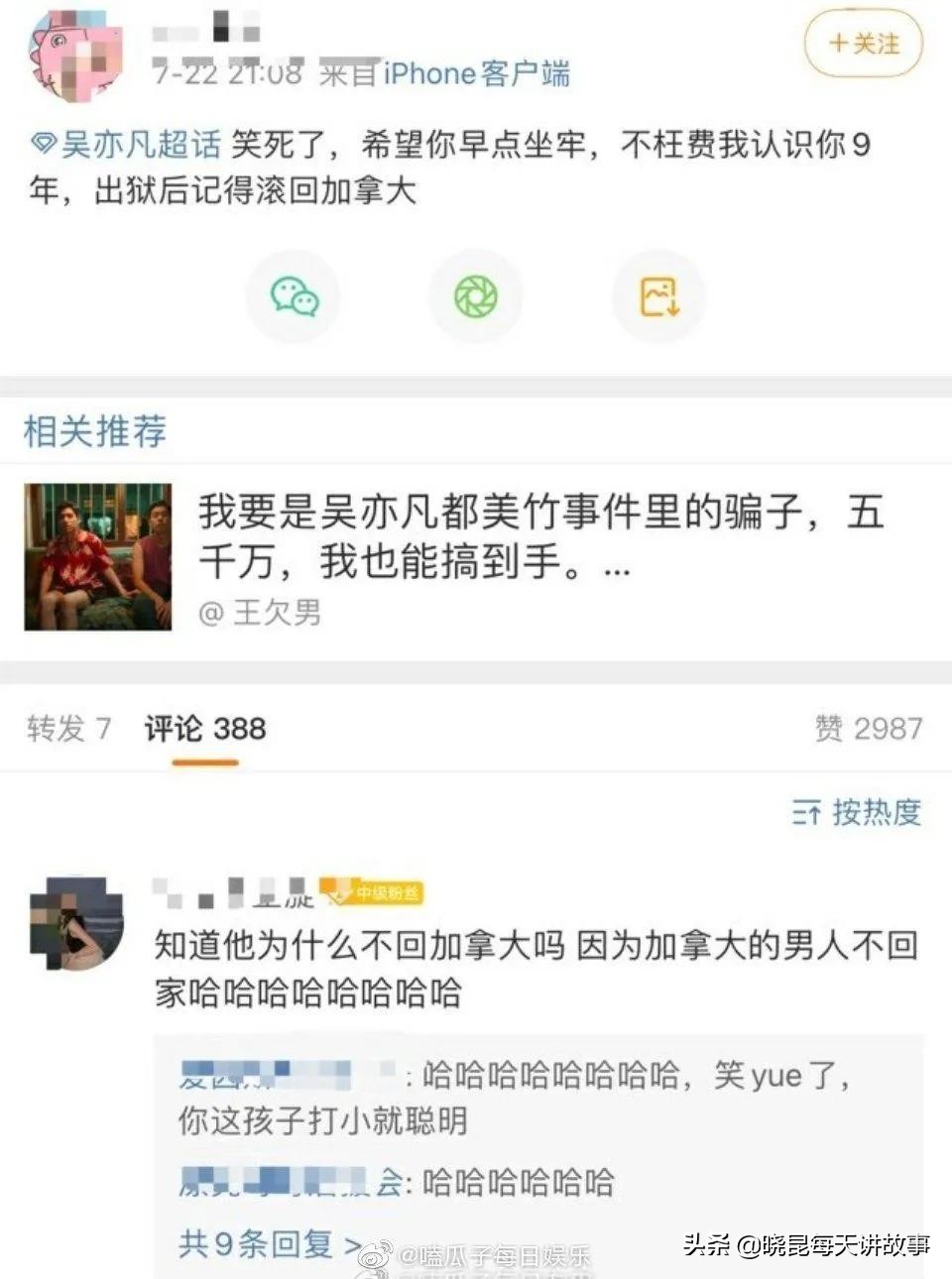Tap the WeChat Moments share icon

click(x=476, y=296)
